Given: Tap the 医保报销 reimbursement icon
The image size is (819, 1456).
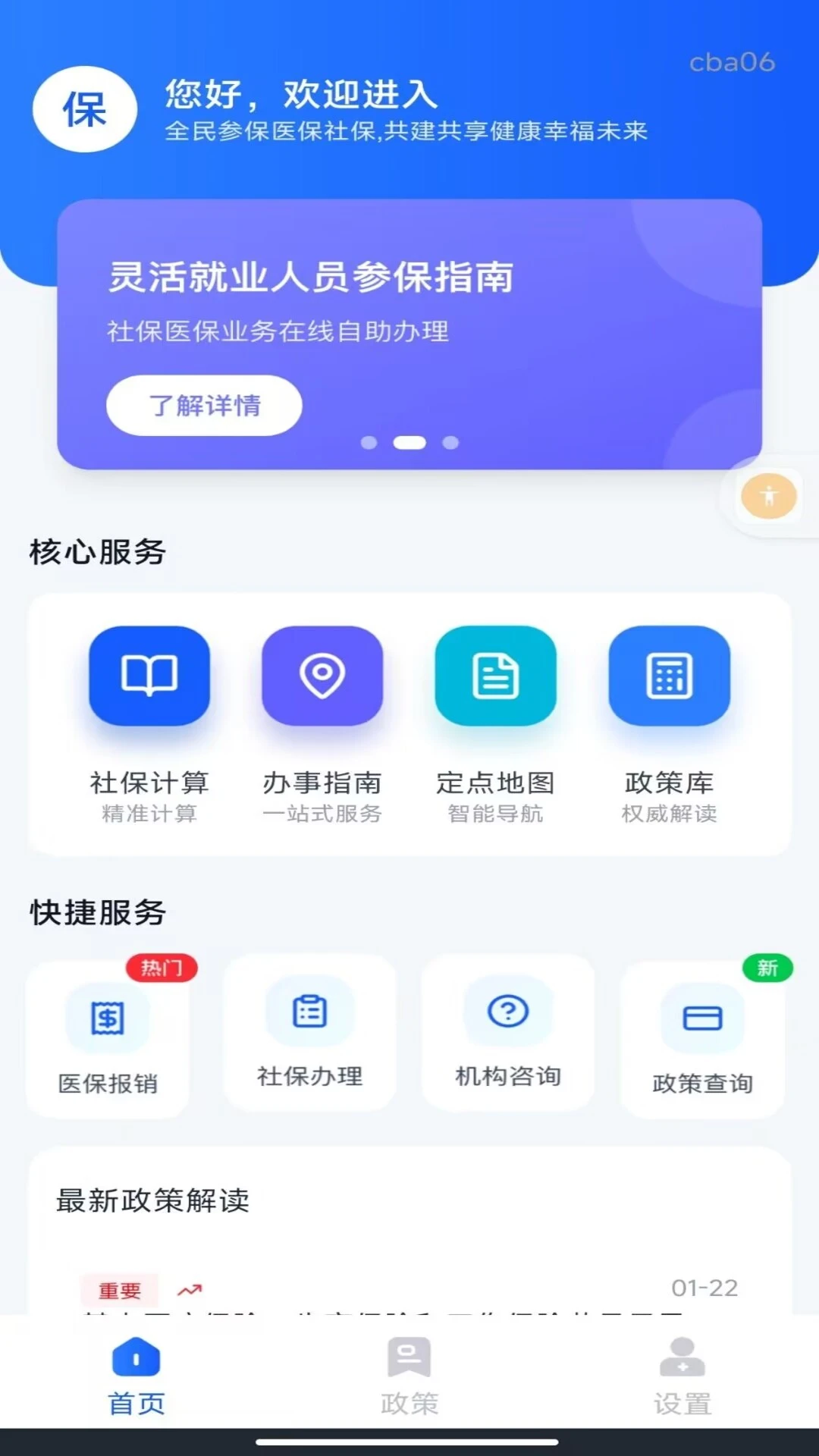Looking at the screenshot, I should (x=108, y=1018).
